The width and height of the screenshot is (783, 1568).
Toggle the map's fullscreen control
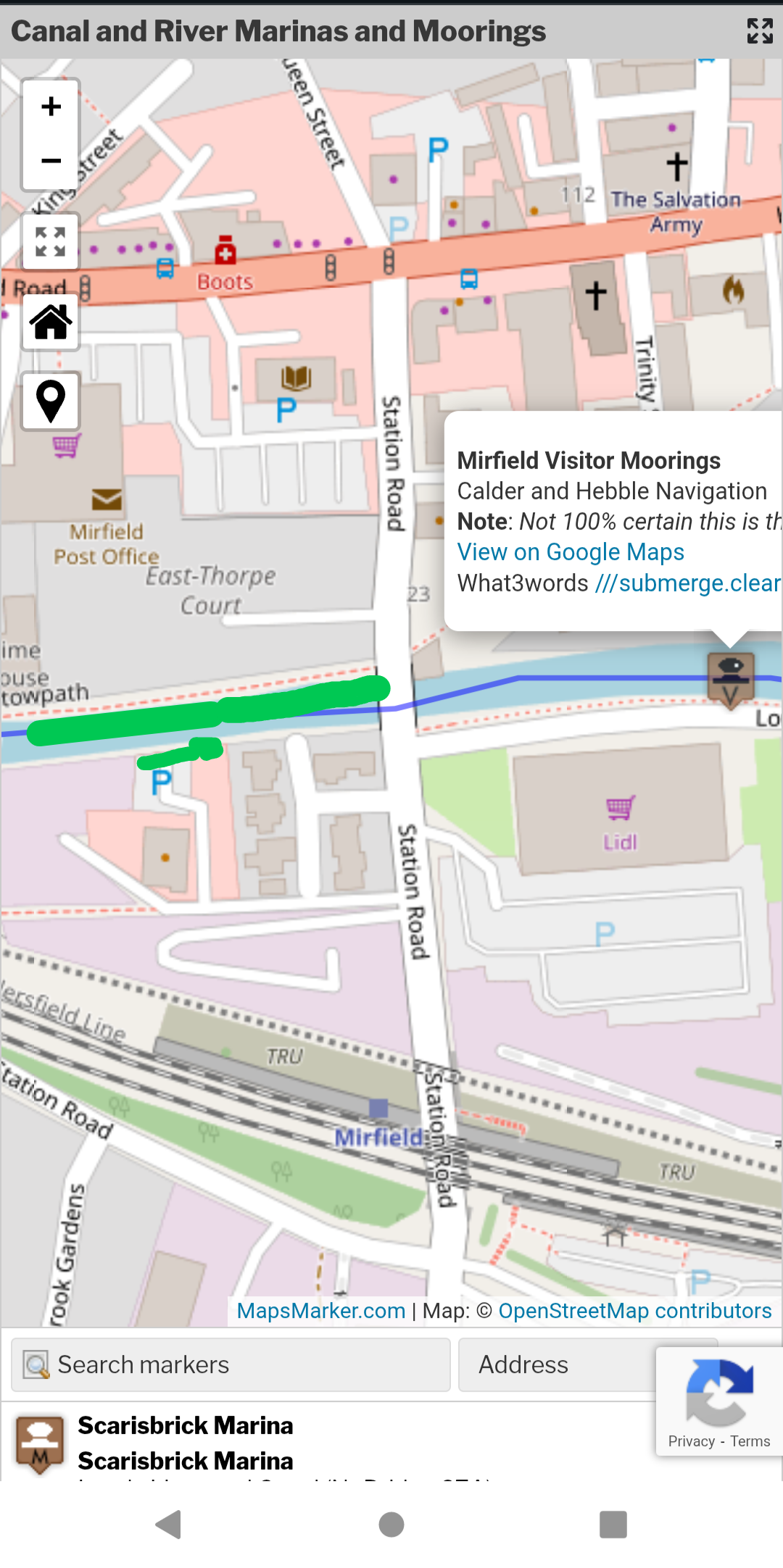click(x=51, y=241)
